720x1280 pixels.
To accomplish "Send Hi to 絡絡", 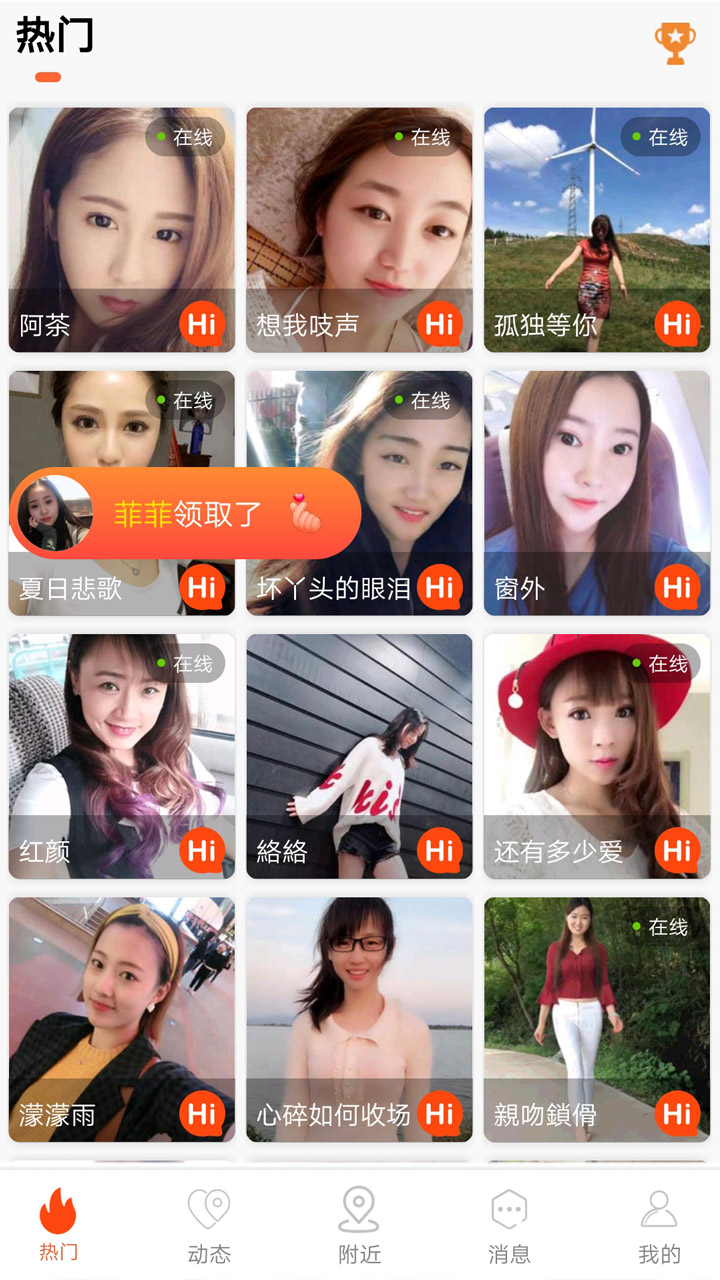I will coord(440,851).
